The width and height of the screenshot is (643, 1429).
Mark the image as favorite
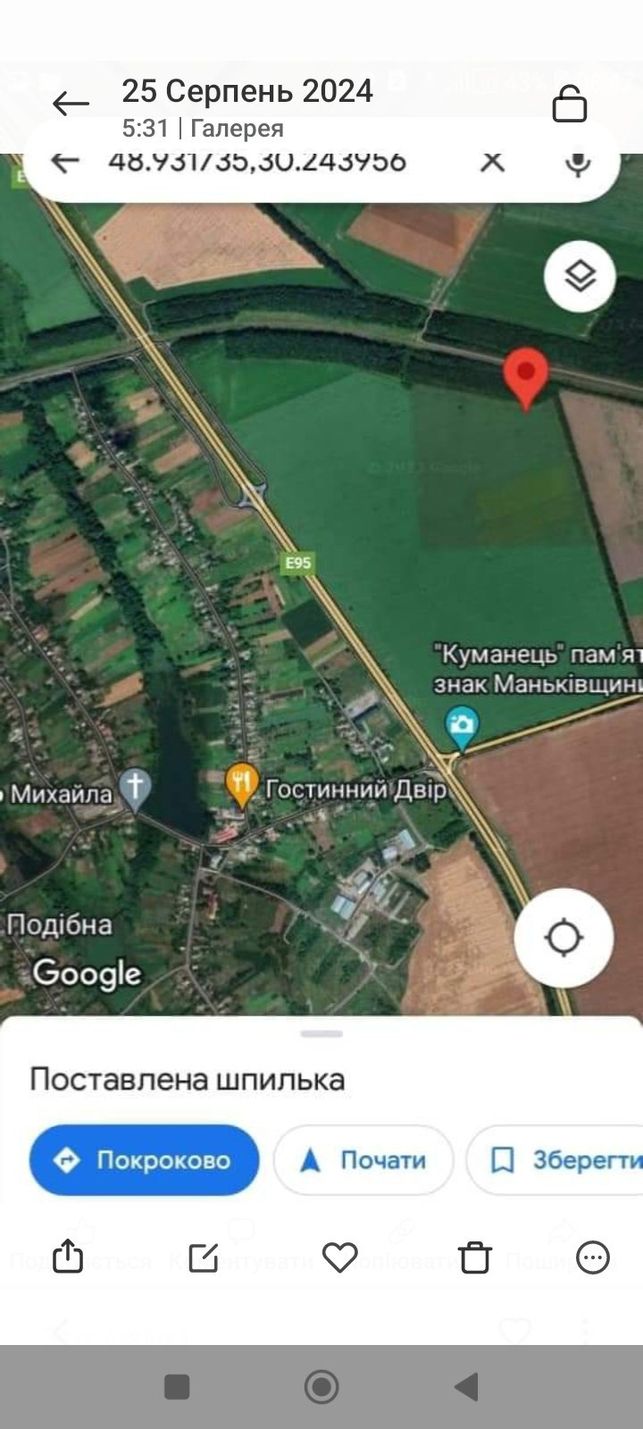pyautogui.click(x=339, y=1257)
